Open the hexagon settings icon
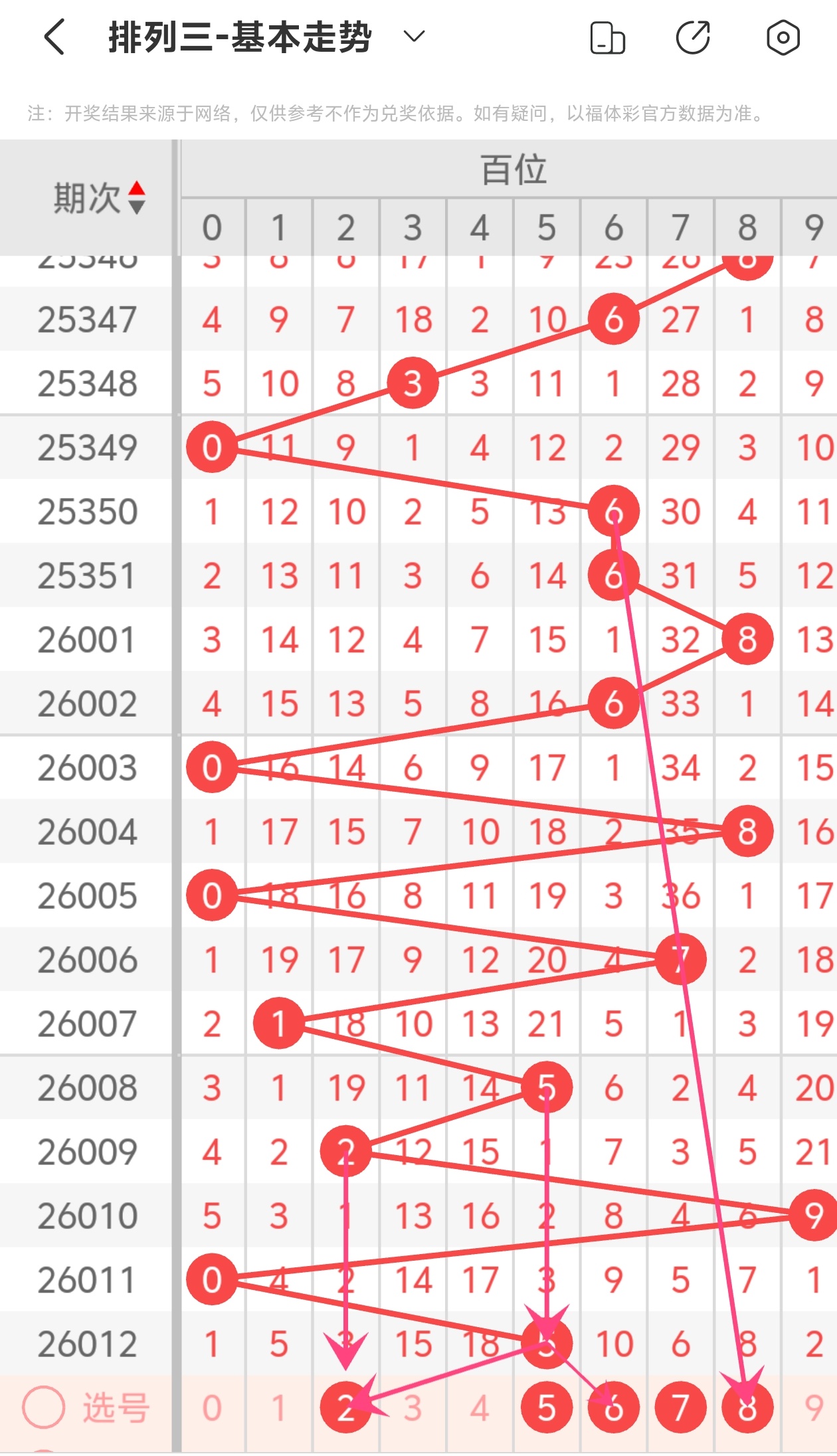The height and width of the screenshot is (1456, 837). point(783,38)
